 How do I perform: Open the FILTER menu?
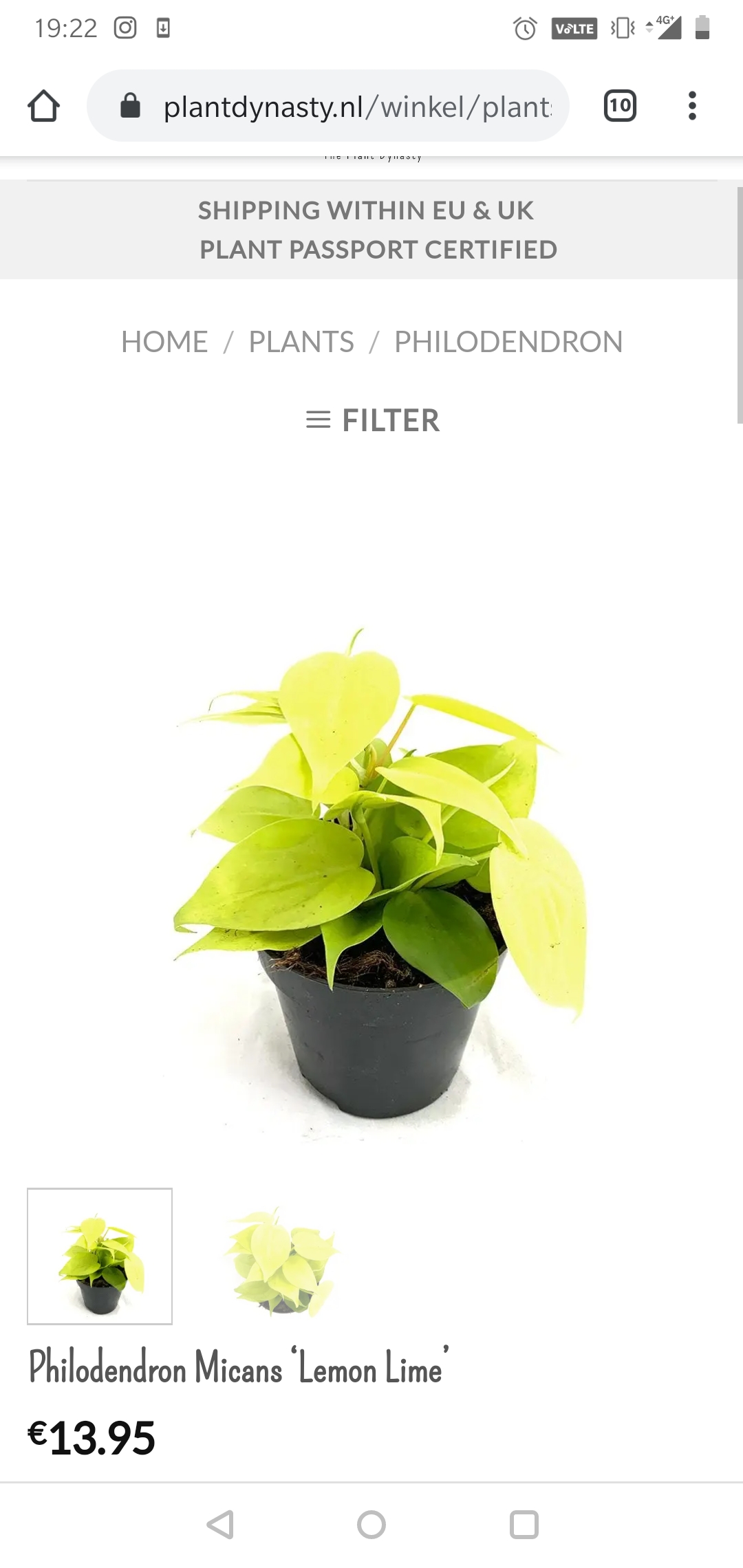(372, 420)
